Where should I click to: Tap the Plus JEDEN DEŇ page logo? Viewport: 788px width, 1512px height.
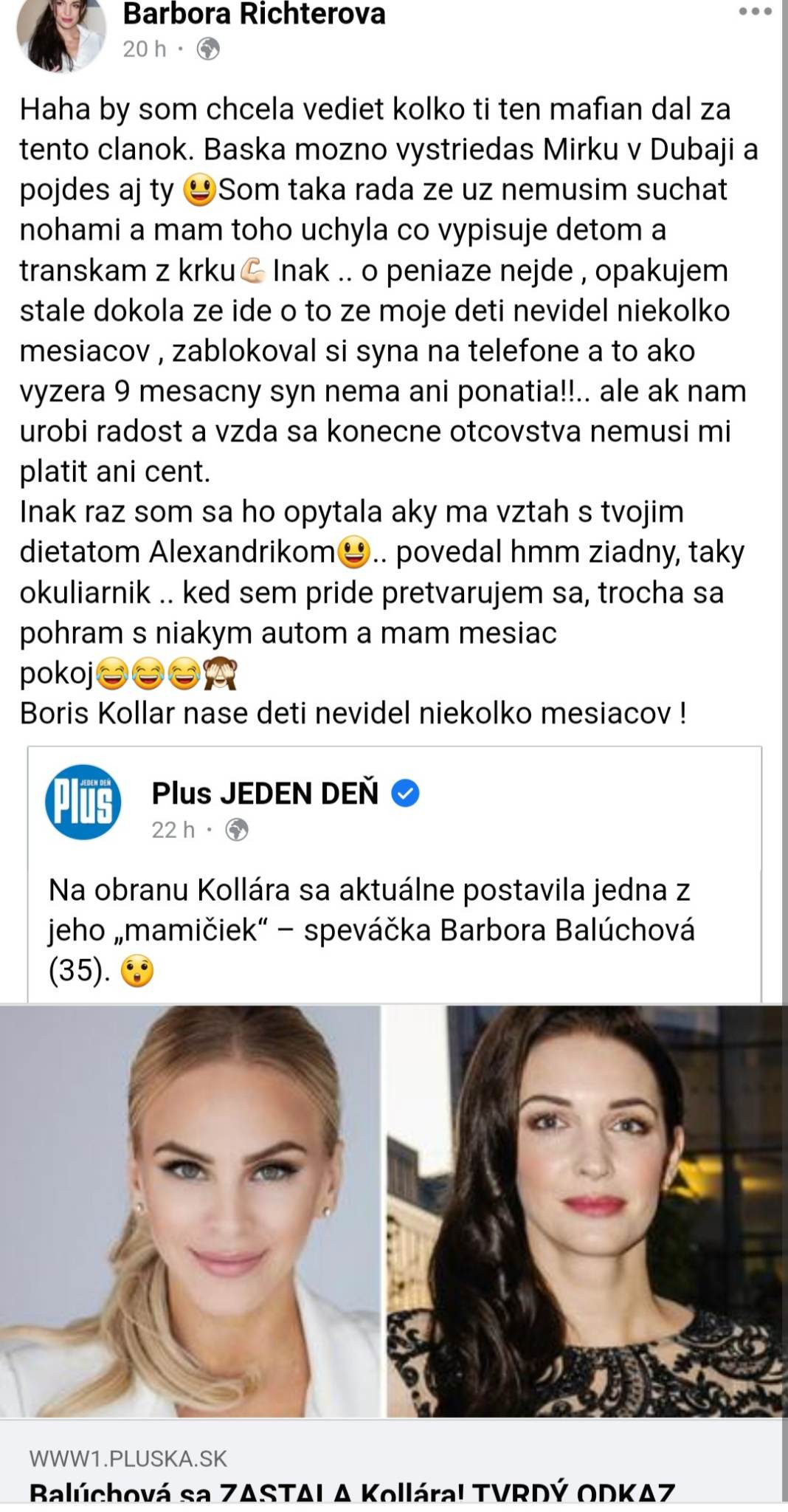83,803
